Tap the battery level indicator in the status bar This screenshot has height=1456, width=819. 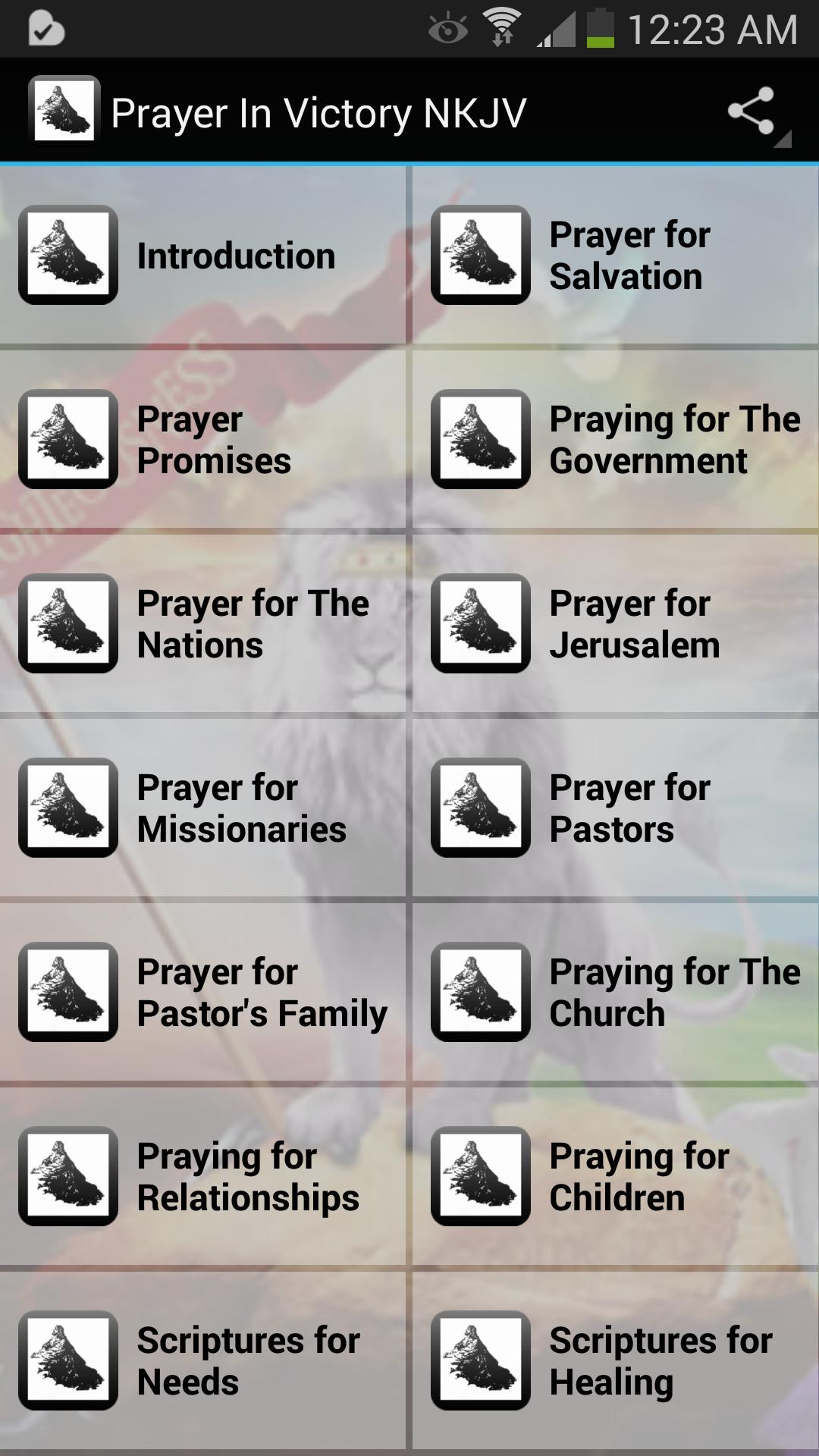599,25
